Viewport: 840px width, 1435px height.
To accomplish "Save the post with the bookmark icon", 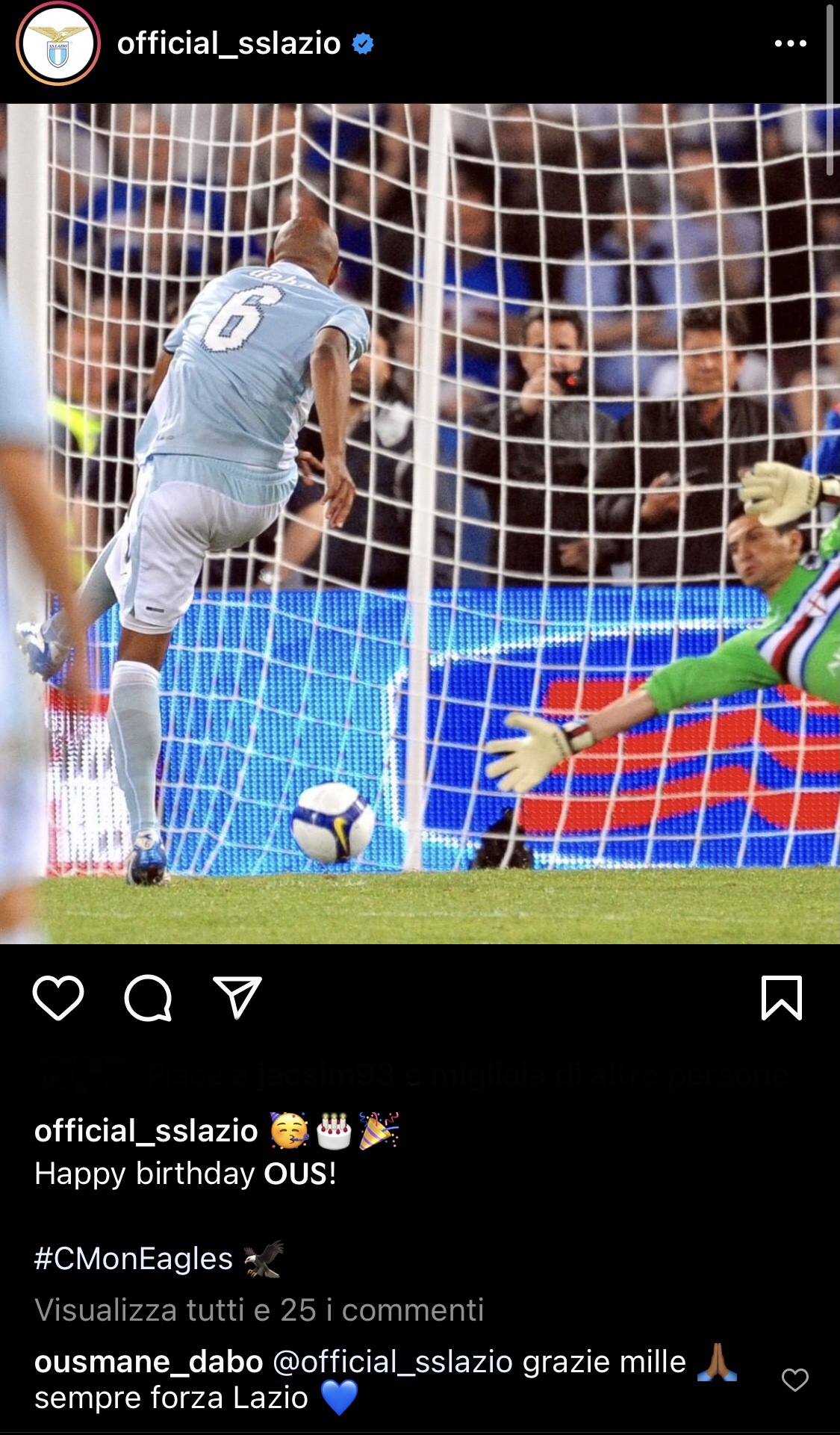I will pyautogui.click(x=781, y=998).
